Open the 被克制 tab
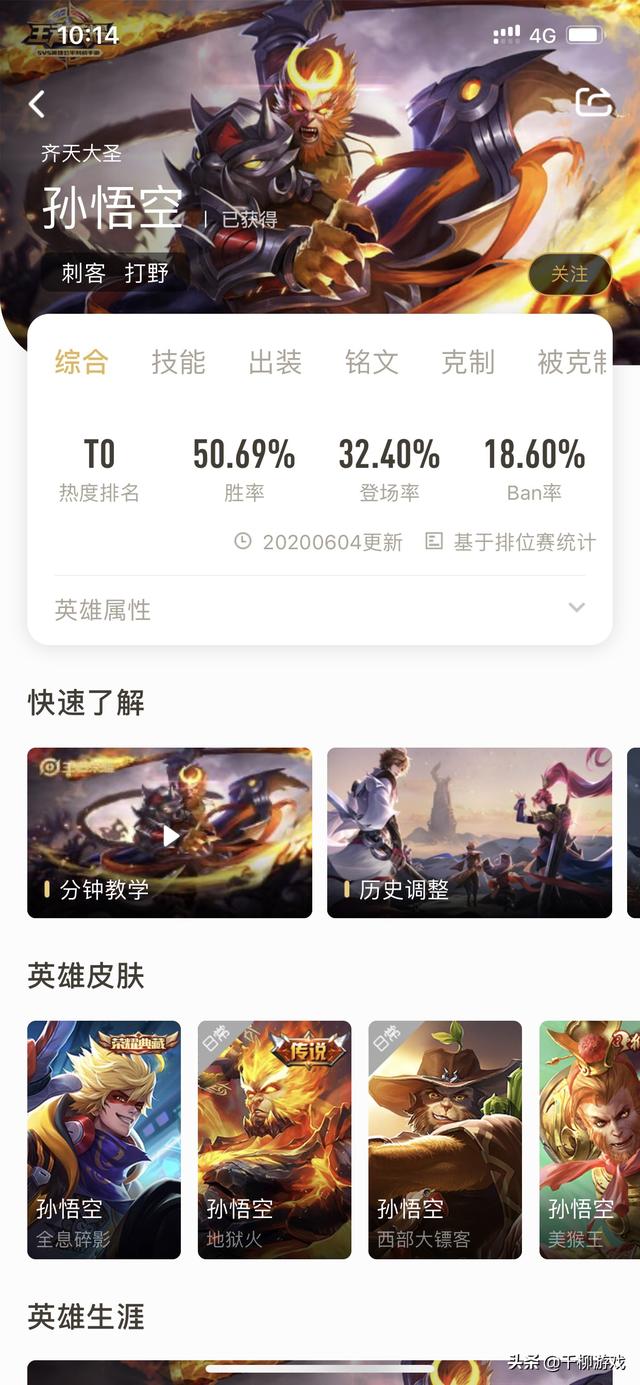The image size is (640, 1385). point(572,362)
